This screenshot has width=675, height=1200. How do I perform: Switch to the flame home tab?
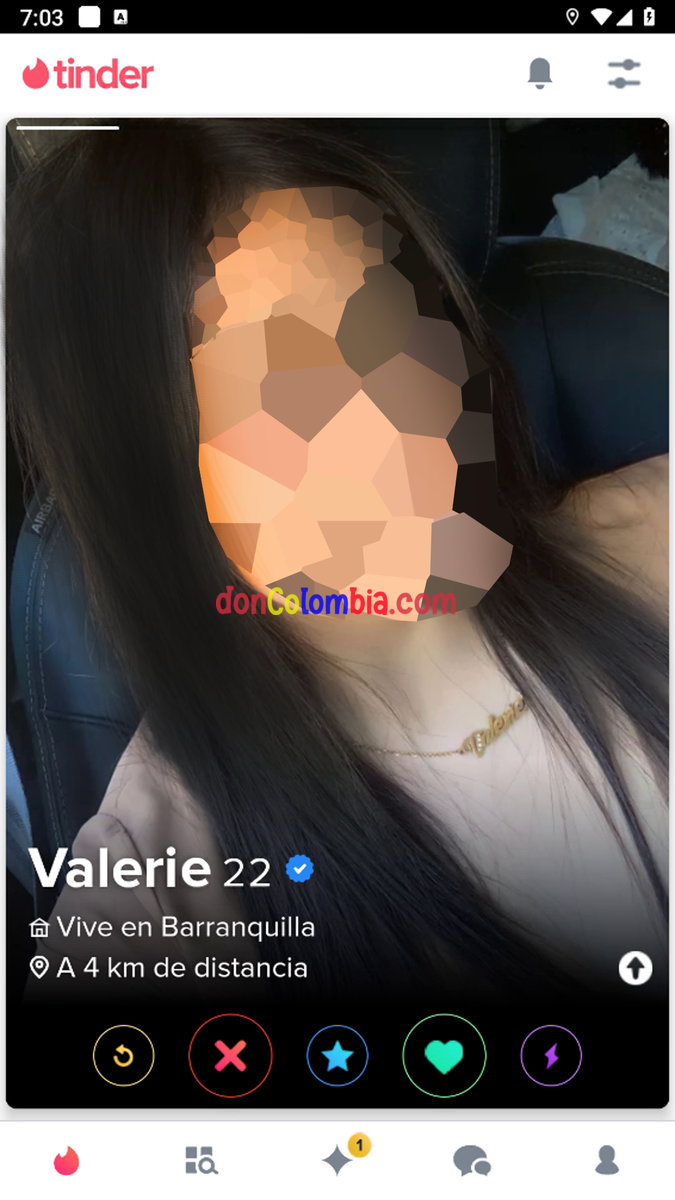[67, 1160]
